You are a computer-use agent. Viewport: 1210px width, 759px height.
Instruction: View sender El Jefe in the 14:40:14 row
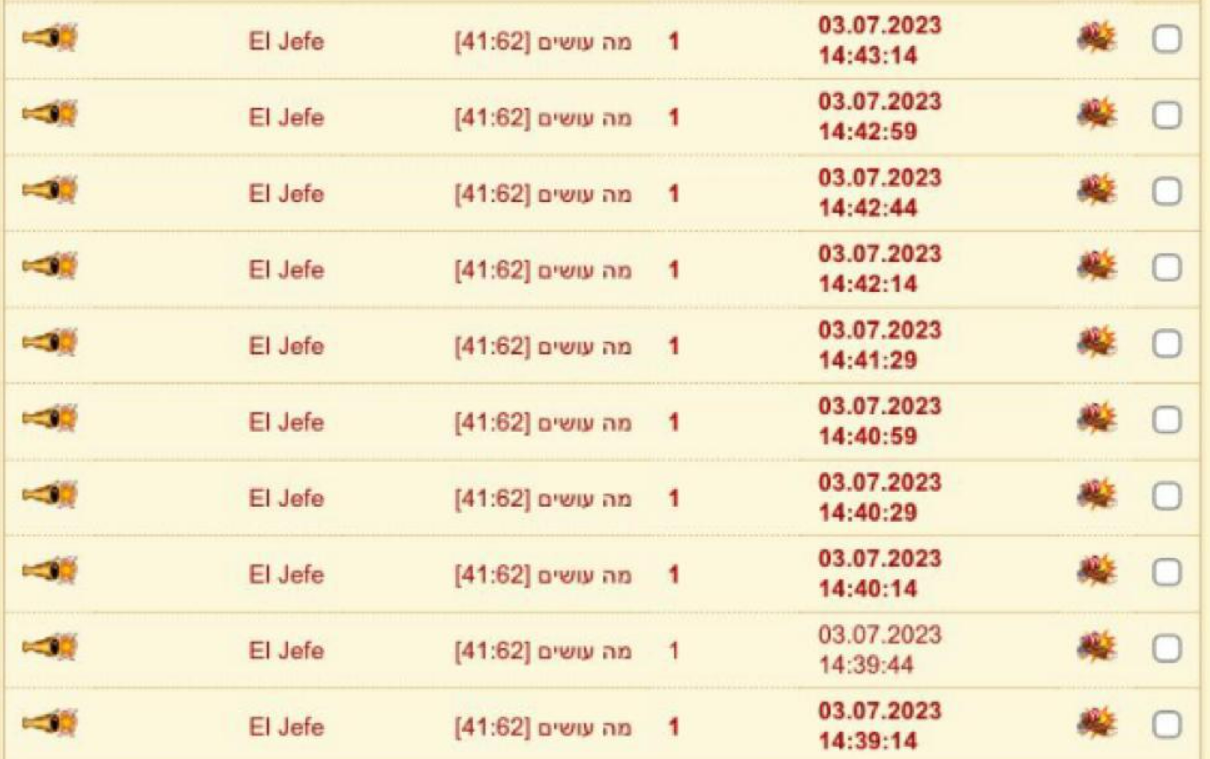tap(286, 575)
